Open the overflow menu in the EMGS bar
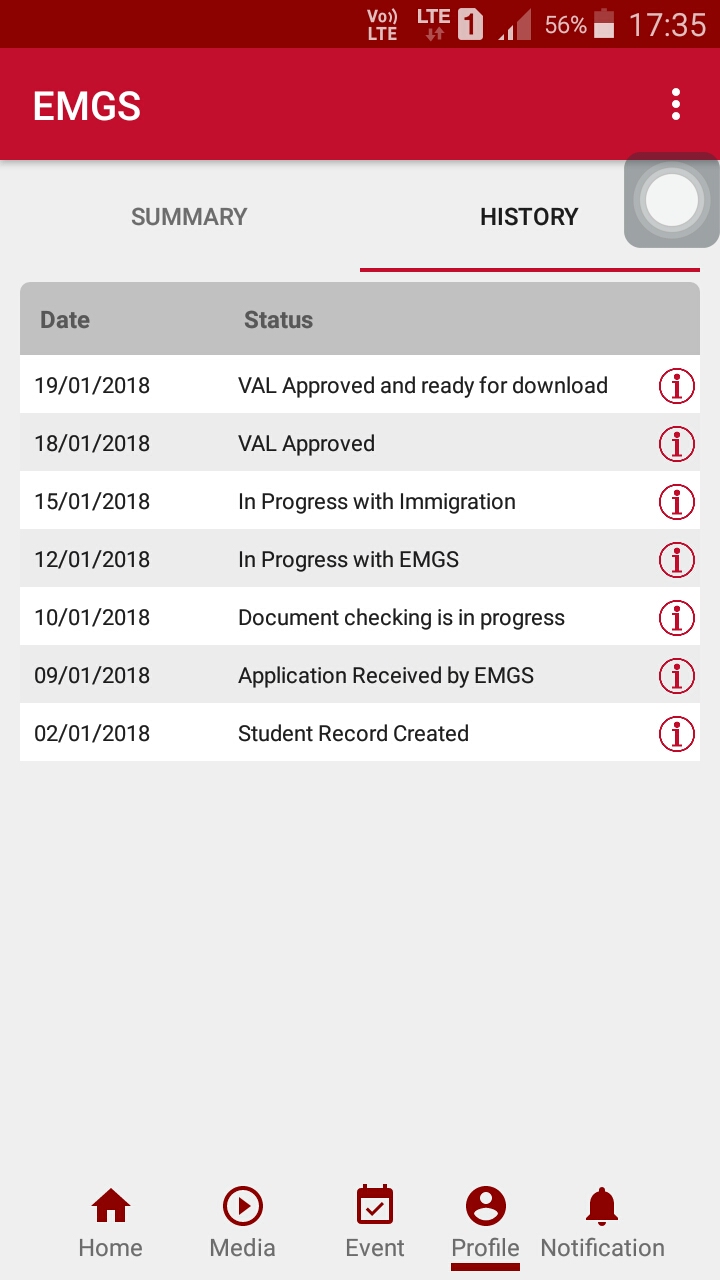The height and width of the screenshot is (1280, 720). point(676,104)
